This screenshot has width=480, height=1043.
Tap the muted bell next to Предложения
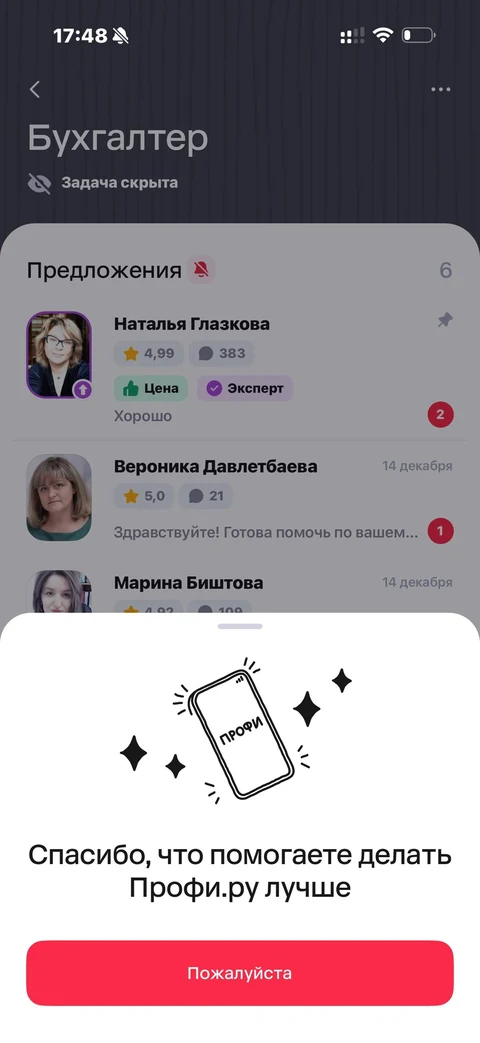click(x=201, y=270)
